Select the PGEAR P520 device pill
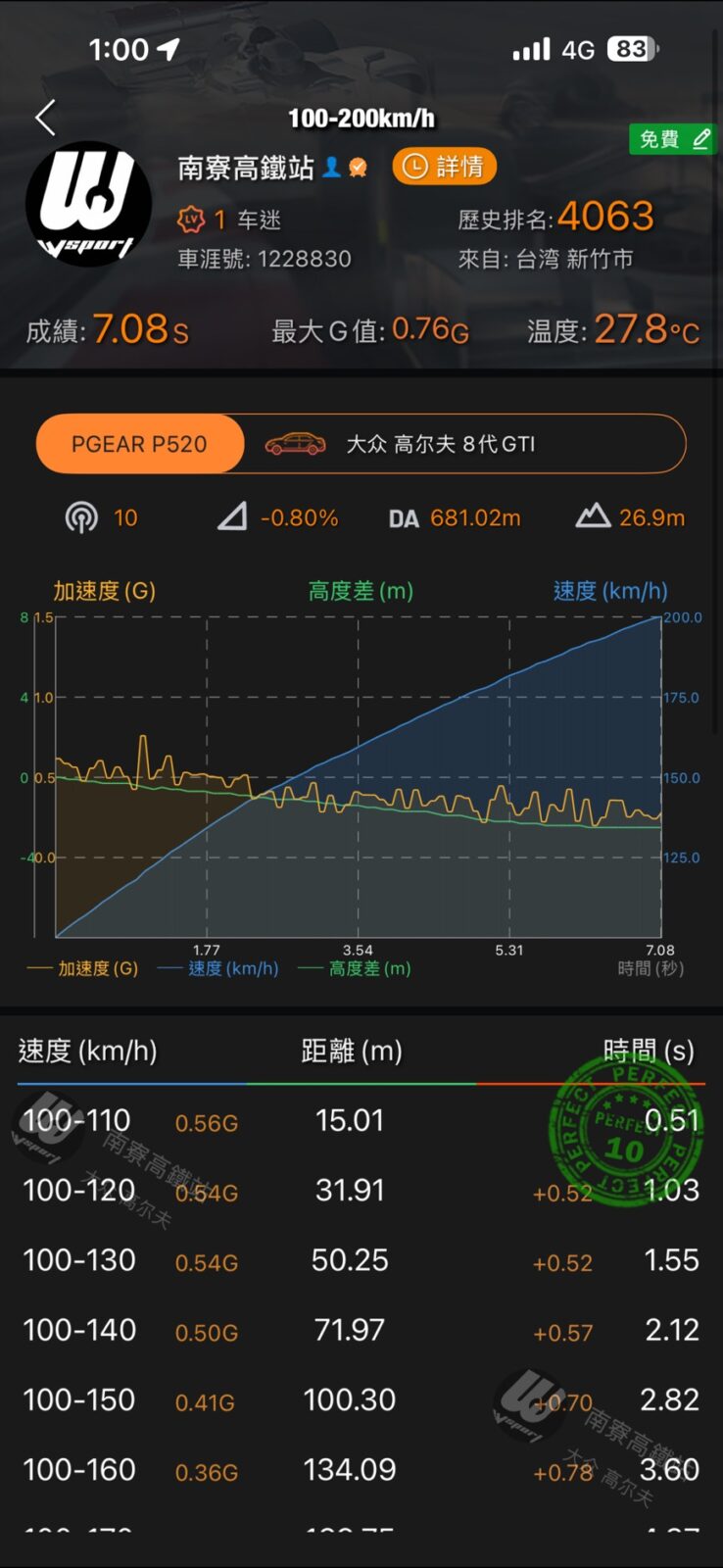Viewport: 723px width, 1568px height. coord(140,444)
